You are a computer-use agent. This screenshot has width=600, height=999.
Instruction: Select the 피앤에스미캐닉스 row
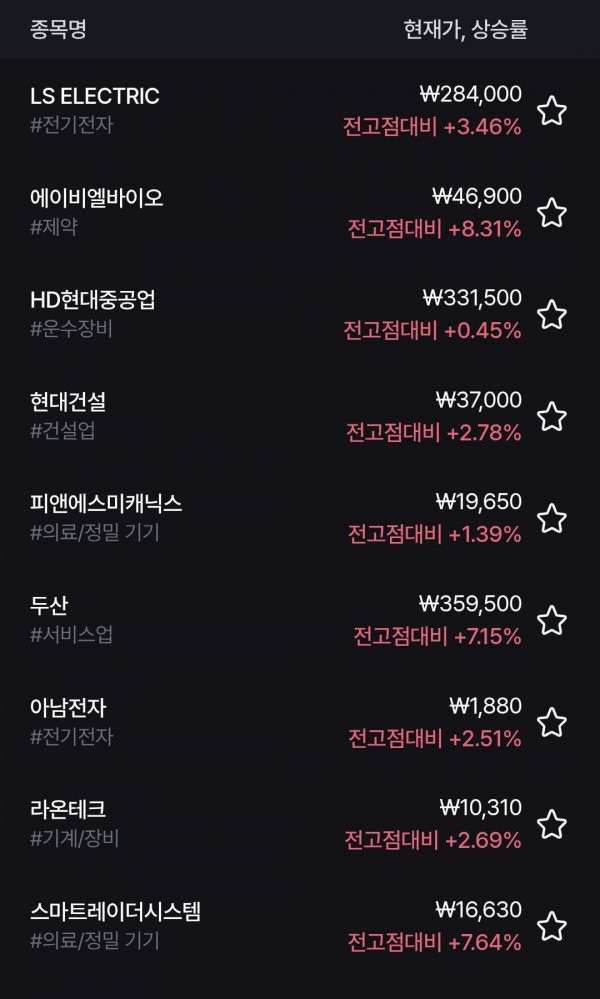click(106, 505)
